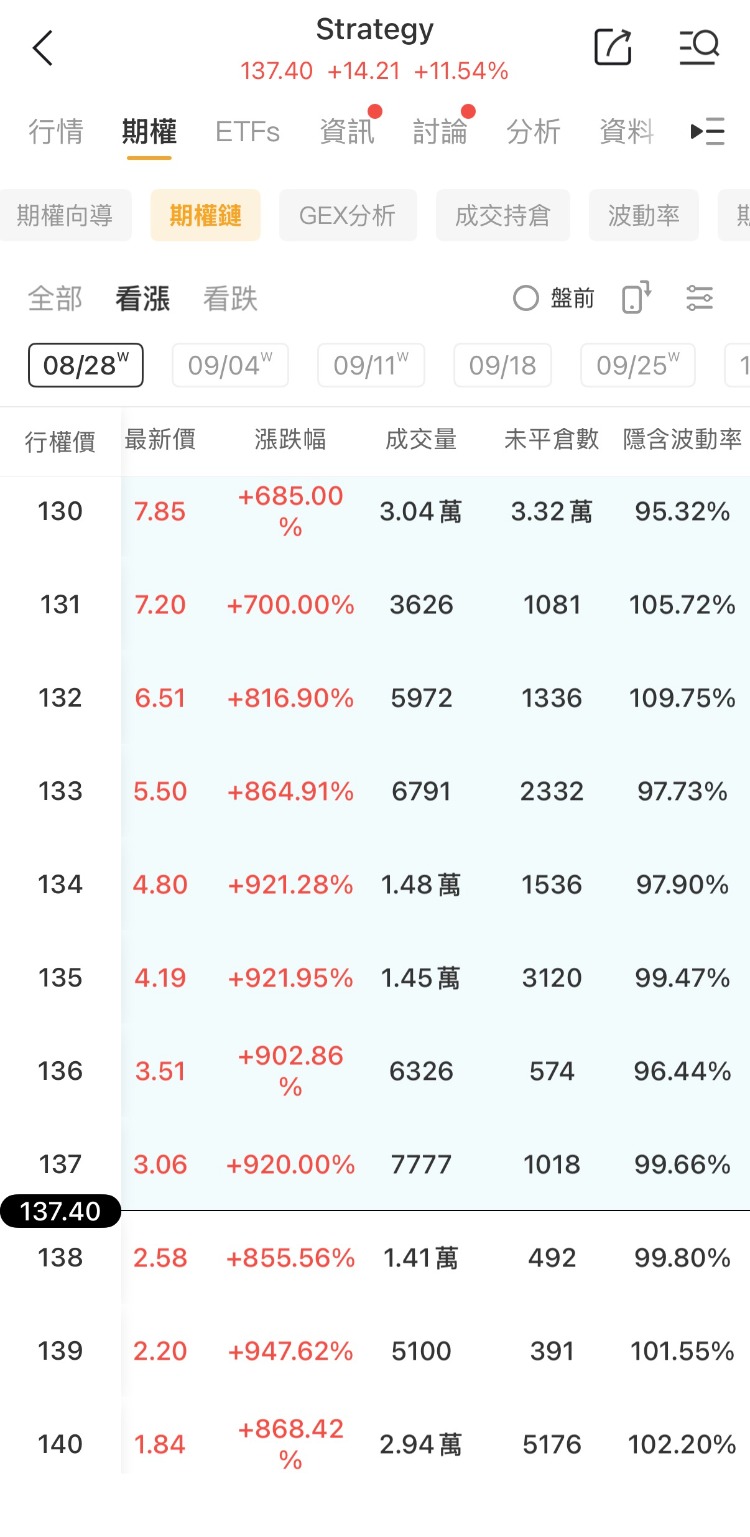Switch to 看跌 put options
750x1537 pixels.
230,298
